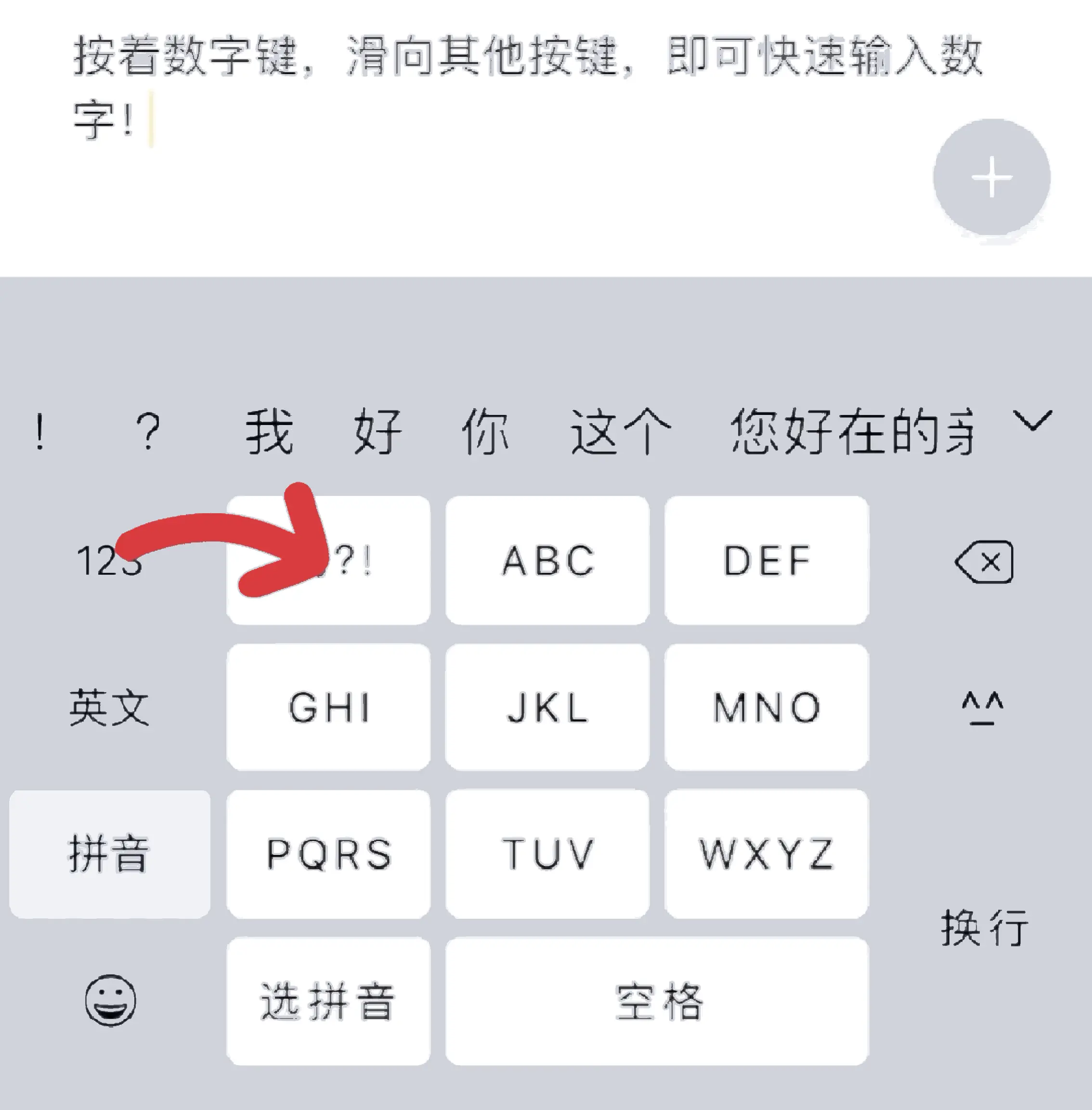Select 我 from the candidate bar
This screenshot has height=1110, width=1092.
tap(270, 430)
